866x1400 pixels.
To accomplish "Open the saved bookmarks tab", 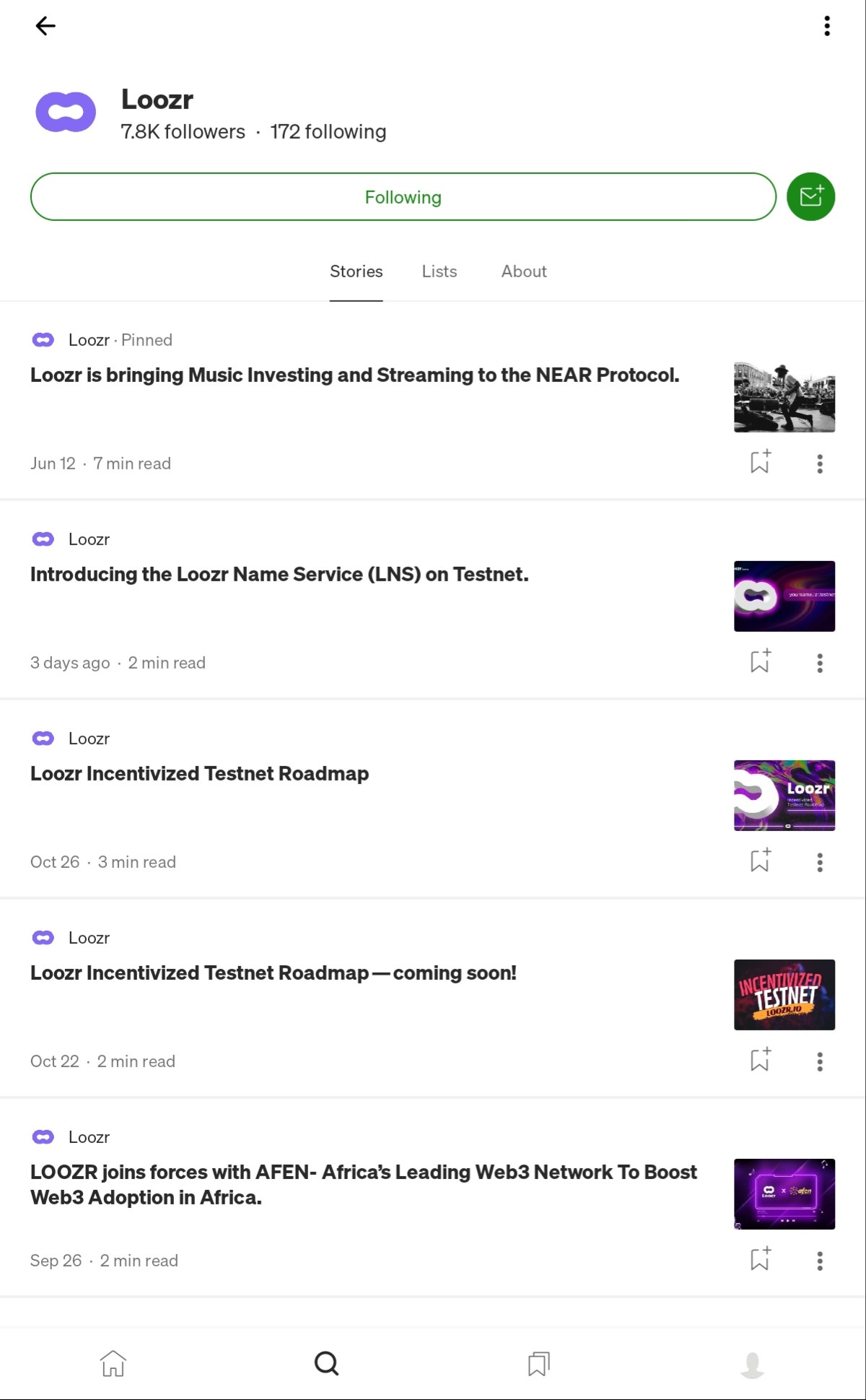I will click(x=538, y=1363).
